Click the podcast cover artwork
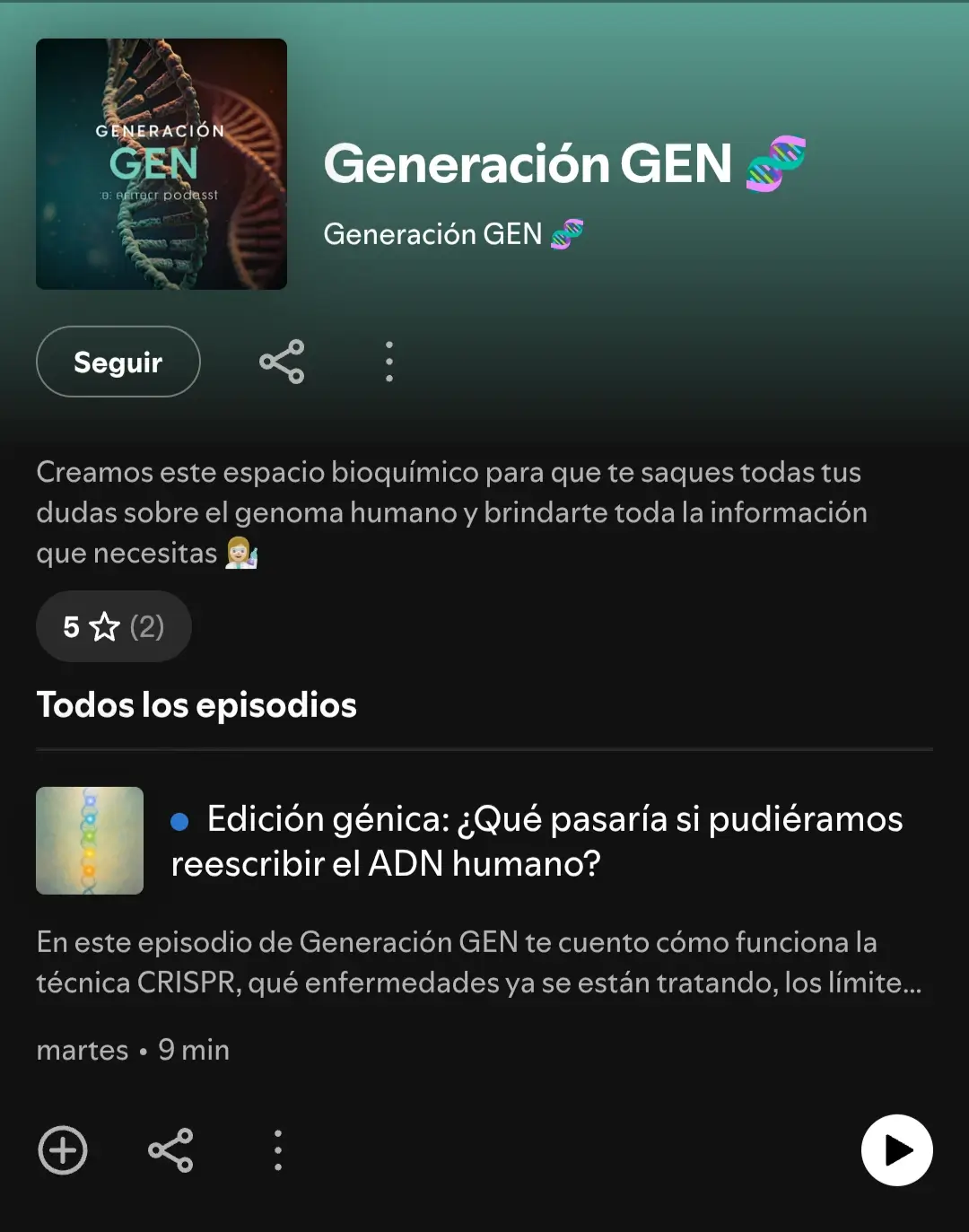The image size is (969, 1232). [x=161, y=162]
